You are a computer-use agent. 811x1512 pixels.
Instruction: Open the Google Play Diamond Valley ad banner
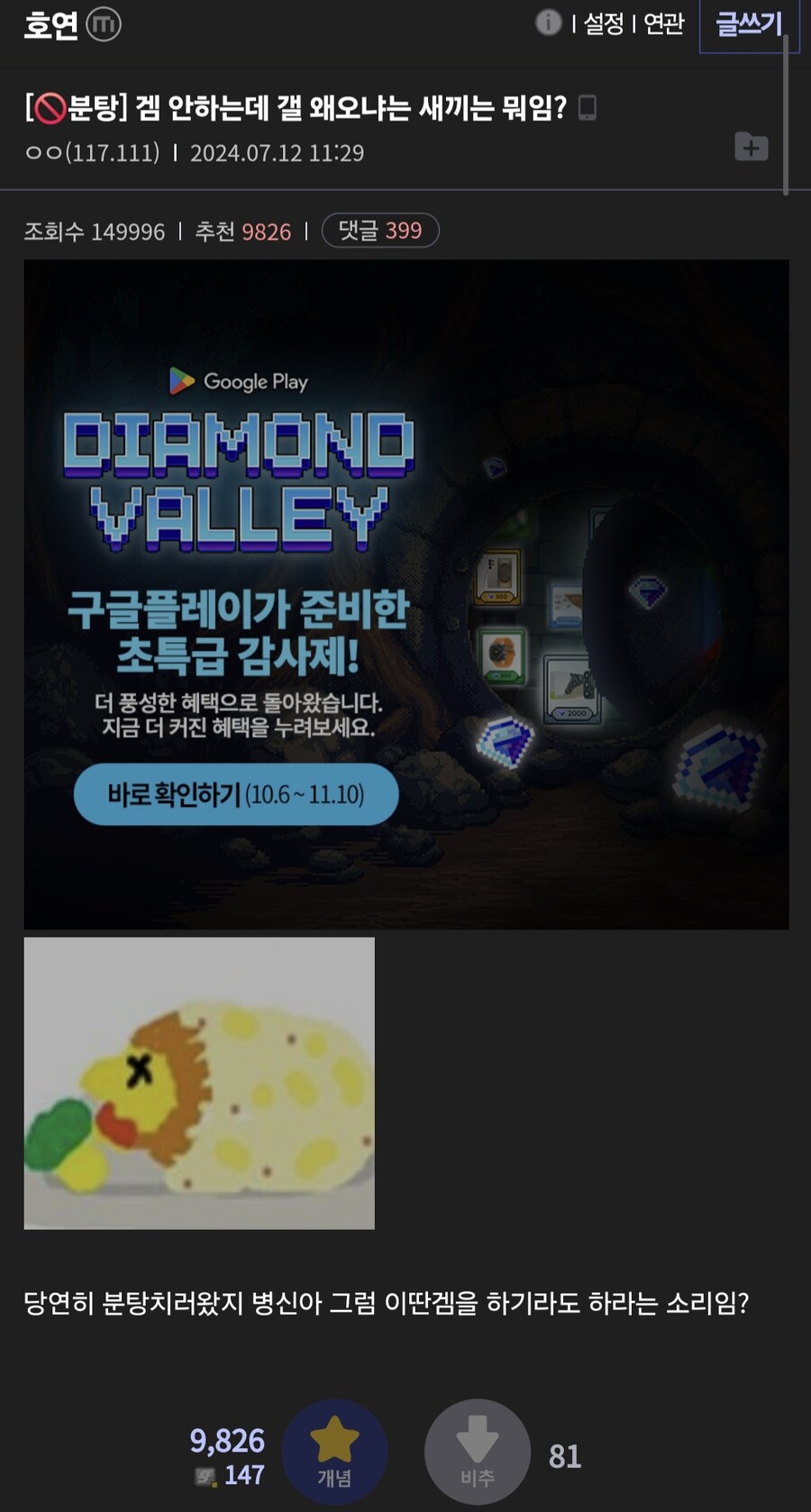(x=405, y=594)
